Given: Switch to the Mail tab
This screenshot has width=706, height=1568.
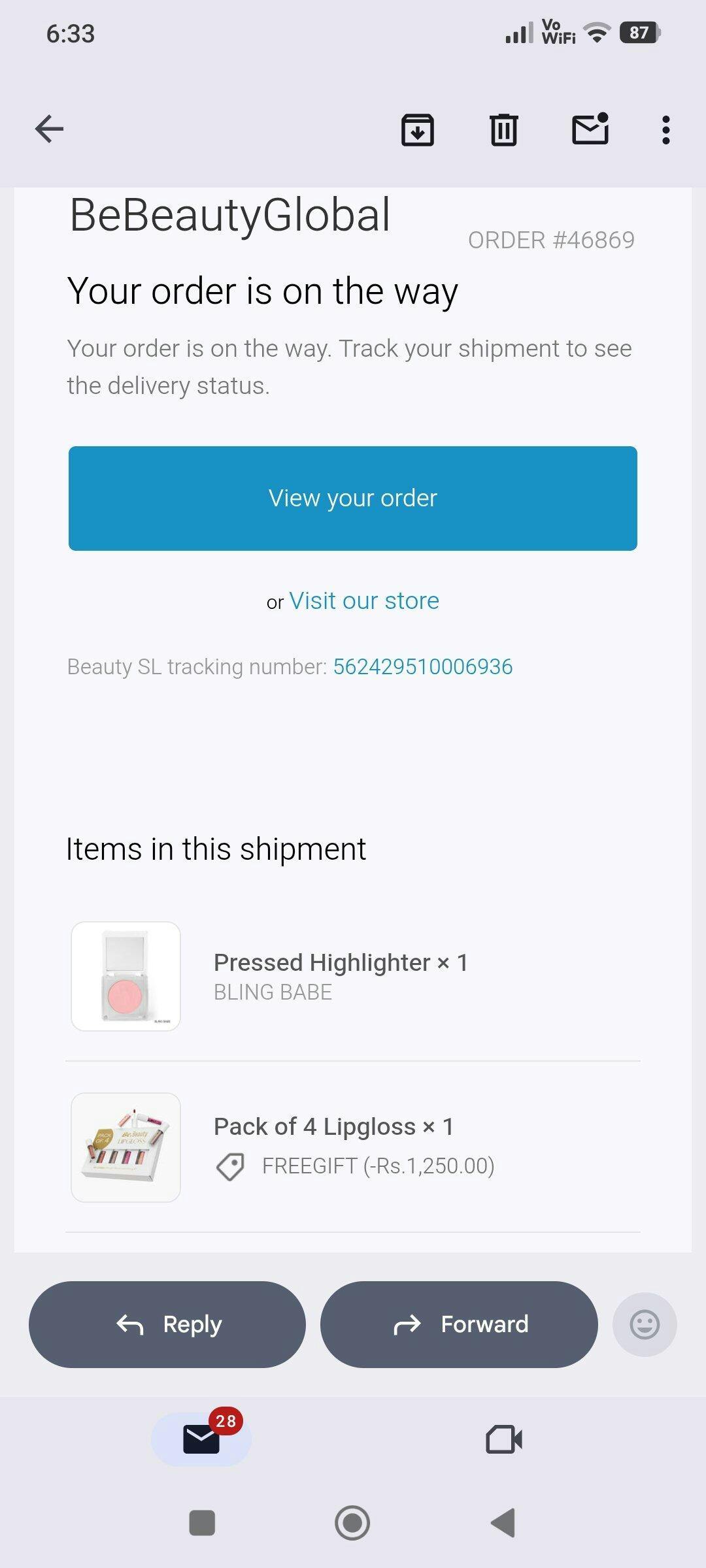Looking at the screenshot, I should click(x=201, y=1439).
